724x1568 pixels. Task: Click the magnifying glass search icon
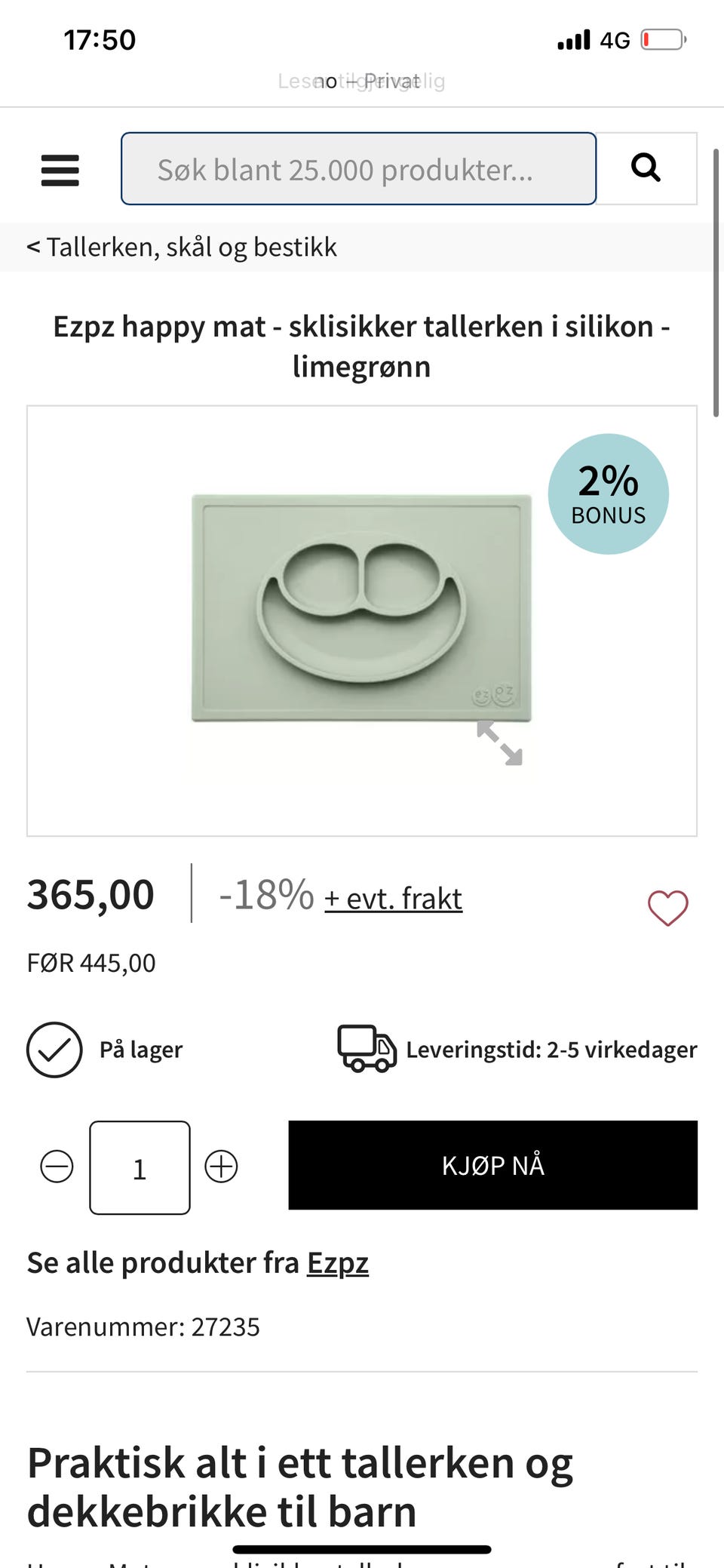(x=647, y=168)
